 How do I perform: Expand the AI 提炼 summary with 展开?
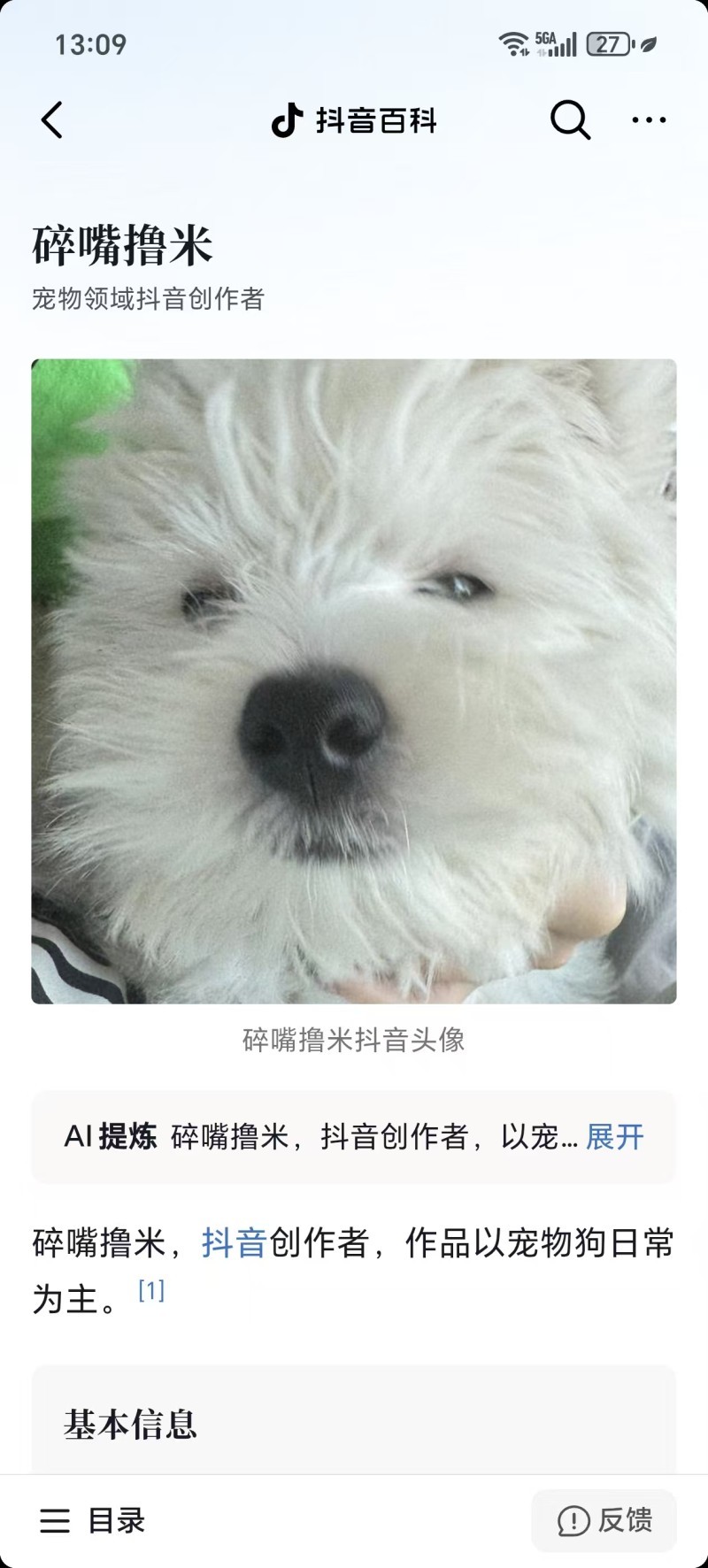(x=614, y=1137)
